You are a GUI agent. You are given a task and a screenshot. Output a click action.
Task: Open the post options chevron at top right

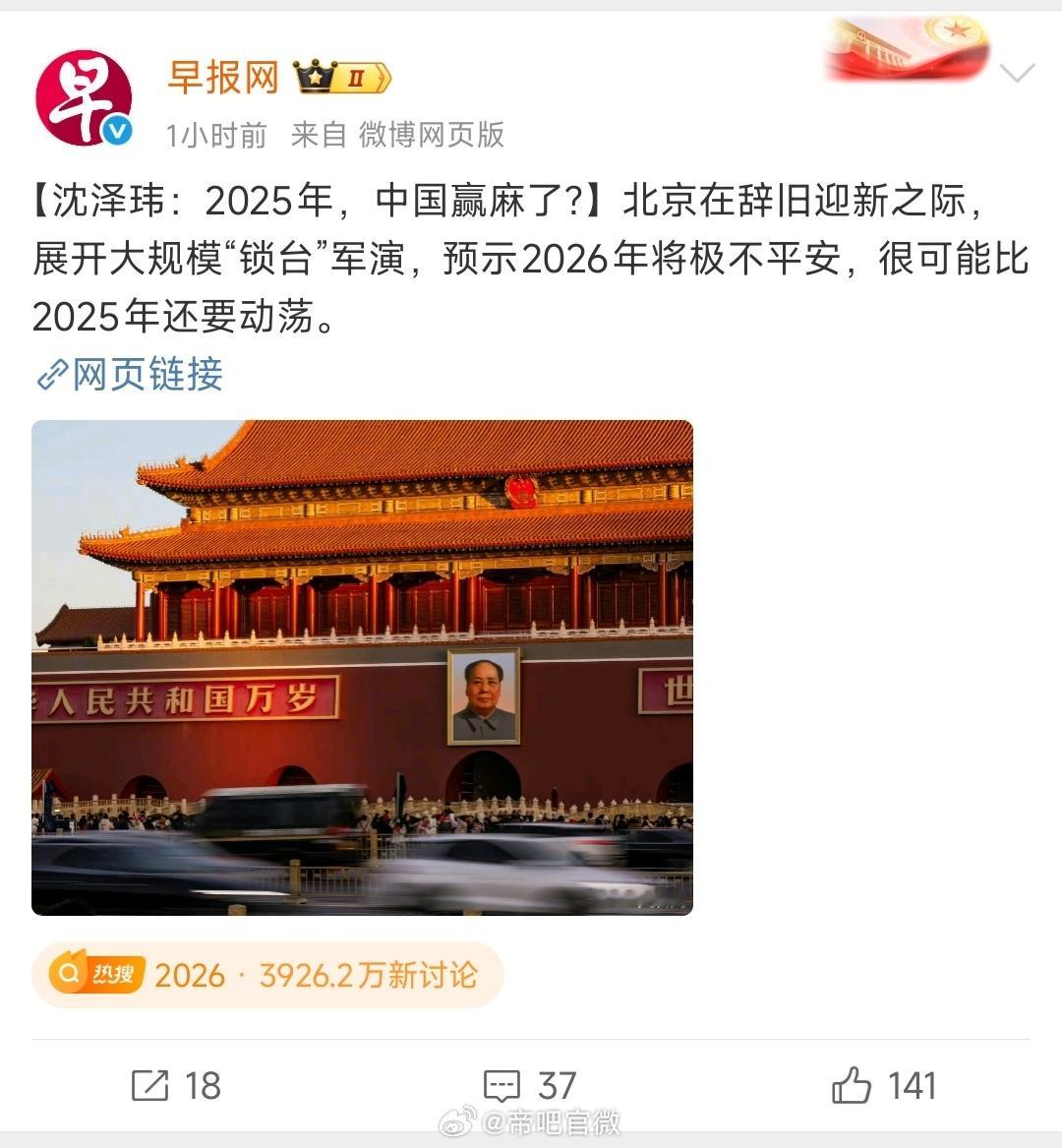(1018, 71)
